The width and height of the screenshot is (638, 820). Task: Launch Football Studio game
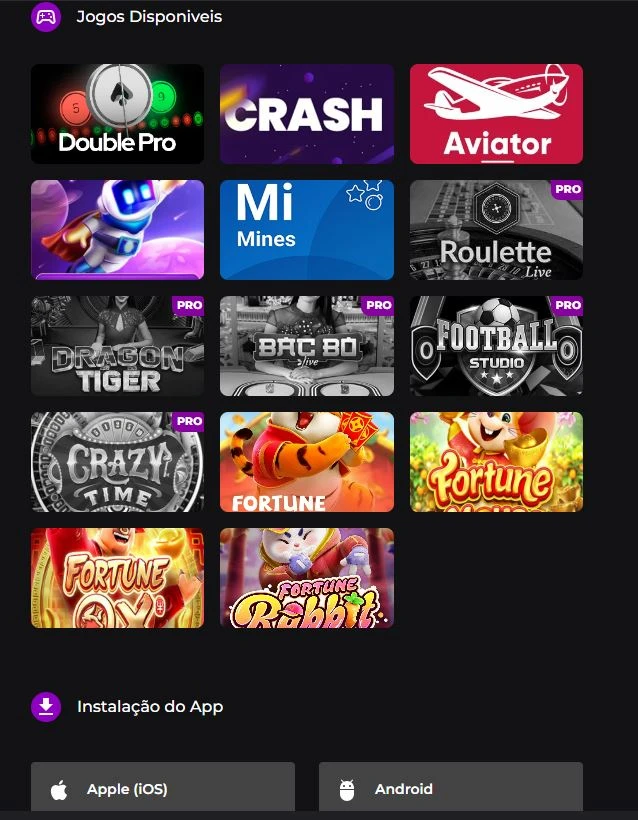[496, 346]
